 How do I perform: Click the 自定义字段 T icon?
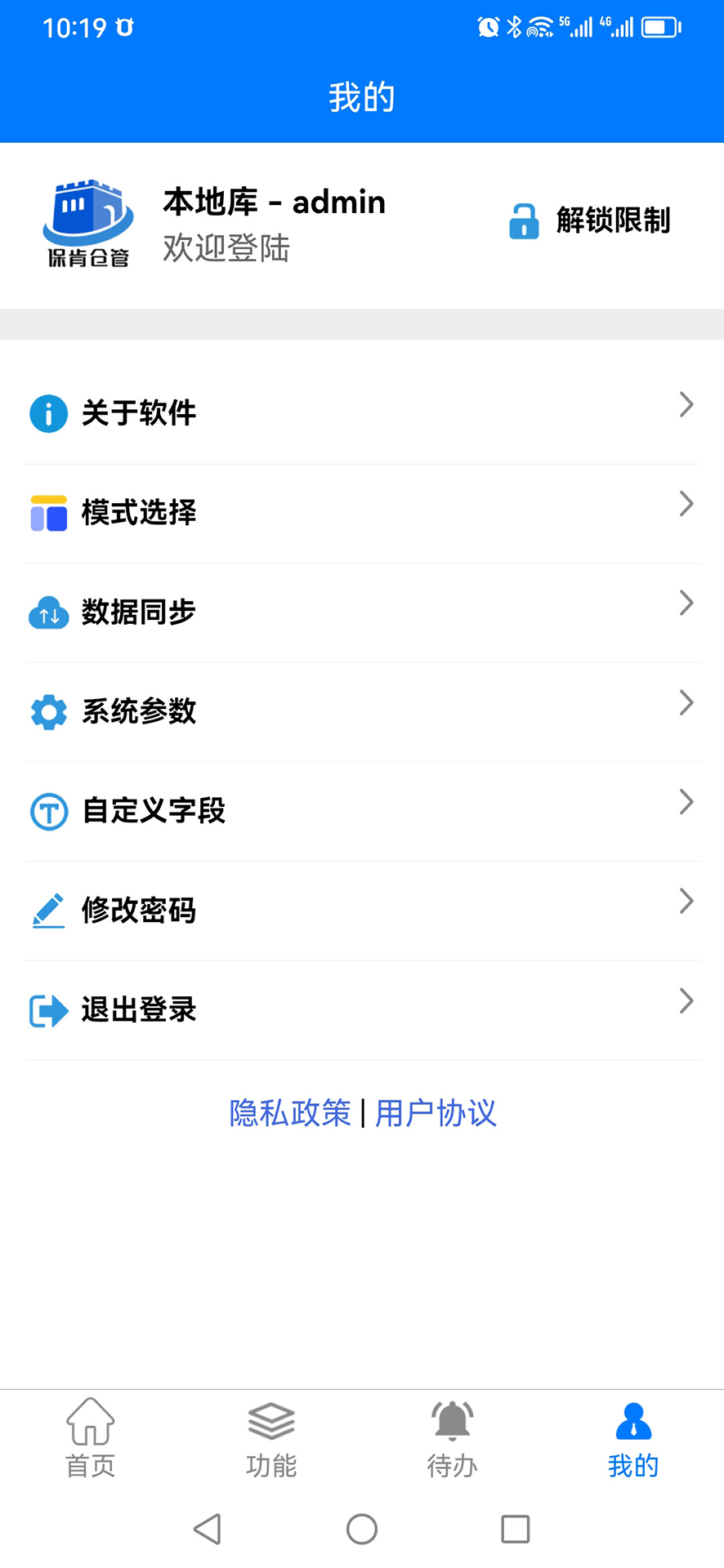click(x=47, y=811)
